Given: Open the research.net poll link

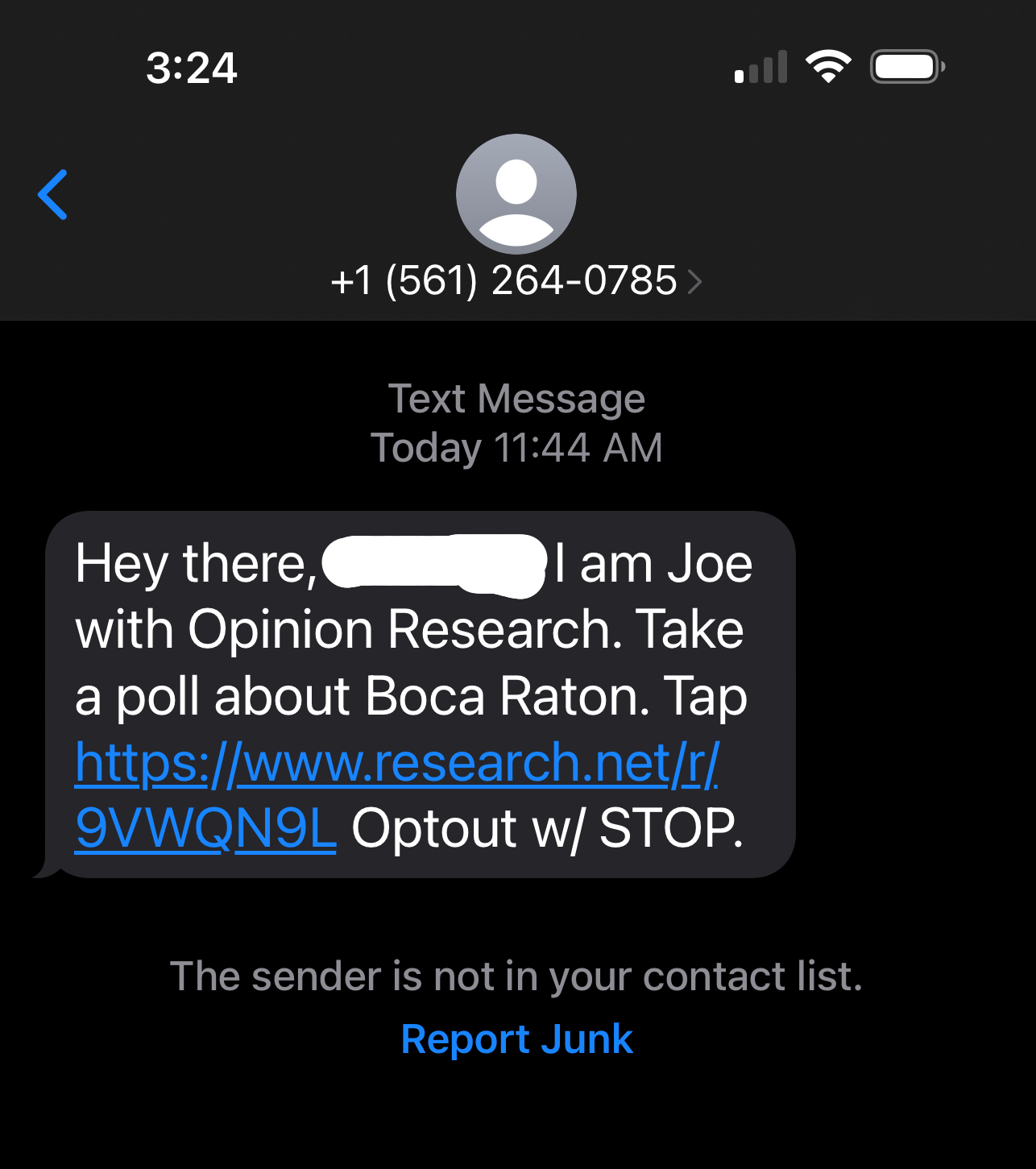Looking at the screenshot, I should (396, 762).
